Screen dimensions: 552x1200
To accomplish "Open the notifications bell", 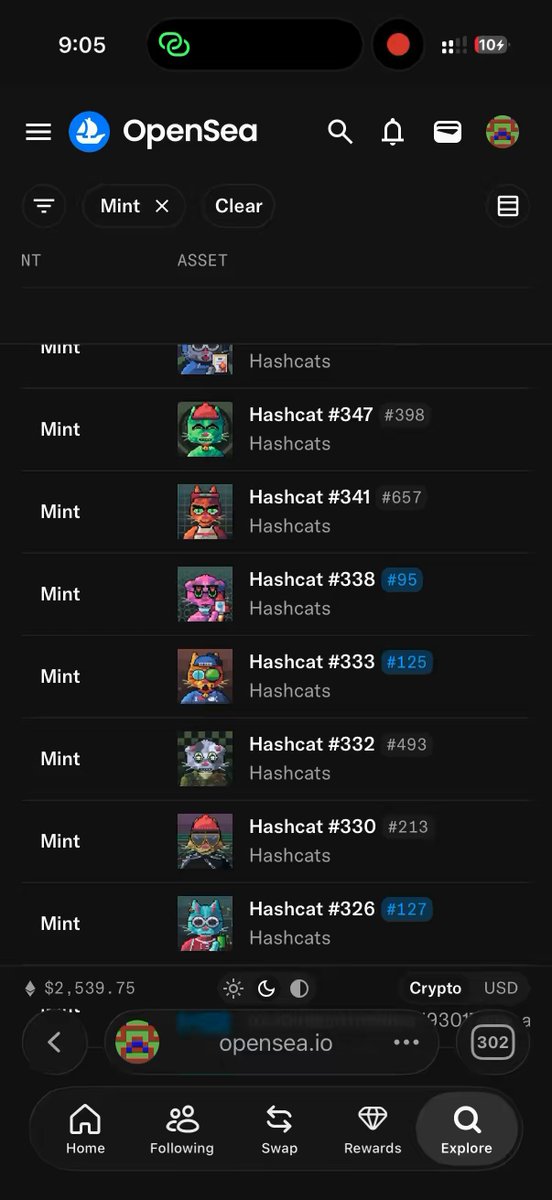I will click(393, 132).
